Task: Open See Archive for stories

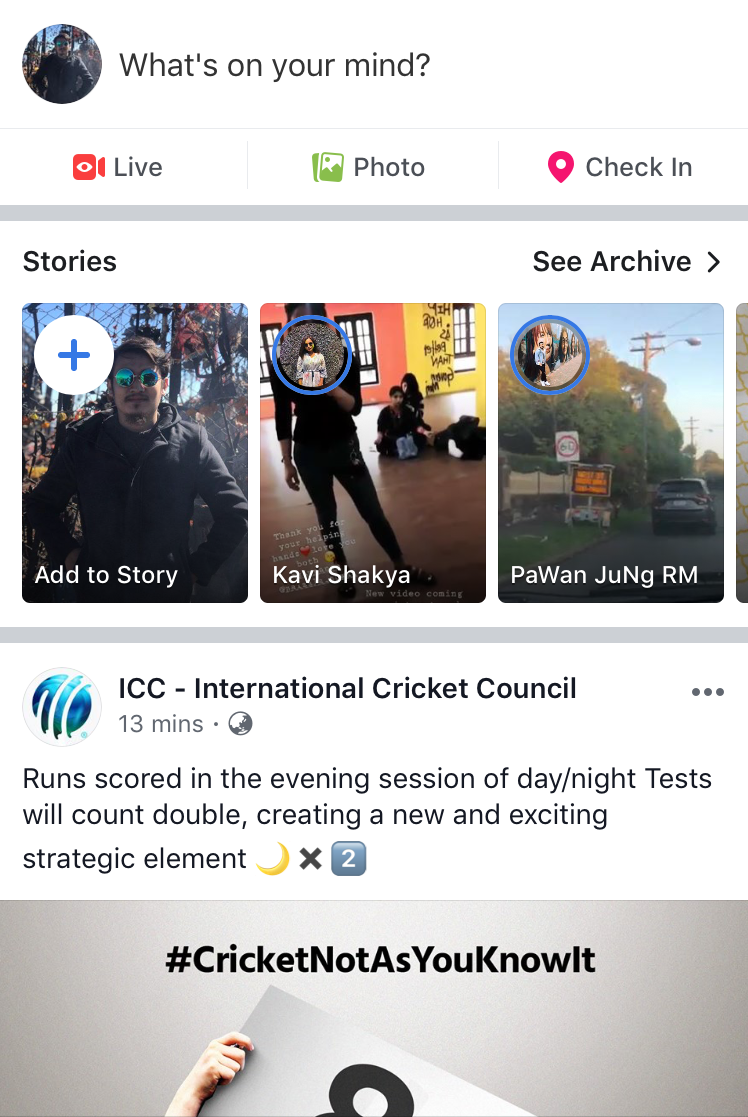Action: 627,261
